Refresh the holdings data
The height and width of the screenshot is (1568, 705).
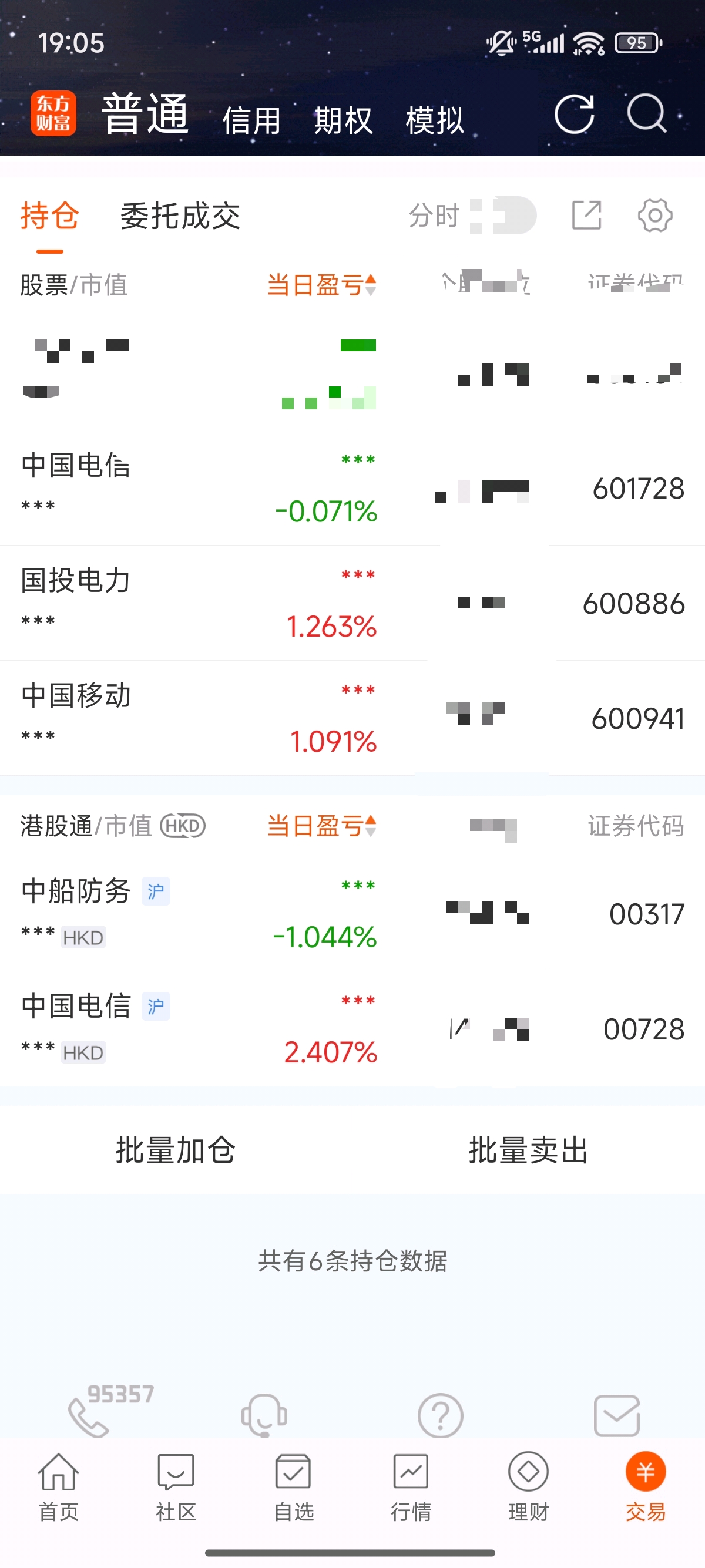[574, 115]
